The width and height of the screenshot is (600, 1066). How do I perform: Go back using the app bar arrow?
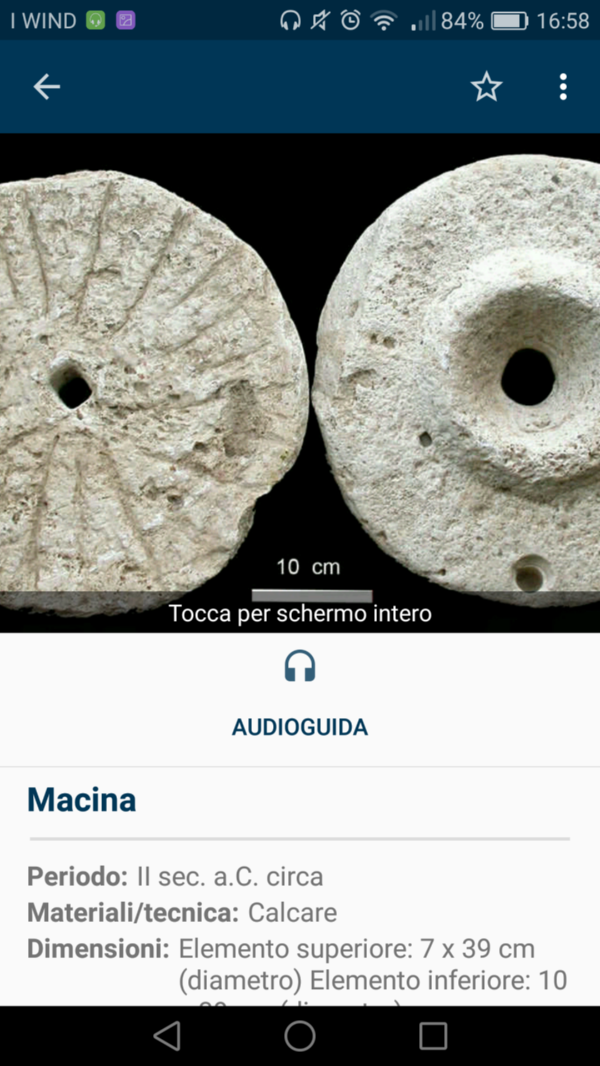tap(47, 86)
